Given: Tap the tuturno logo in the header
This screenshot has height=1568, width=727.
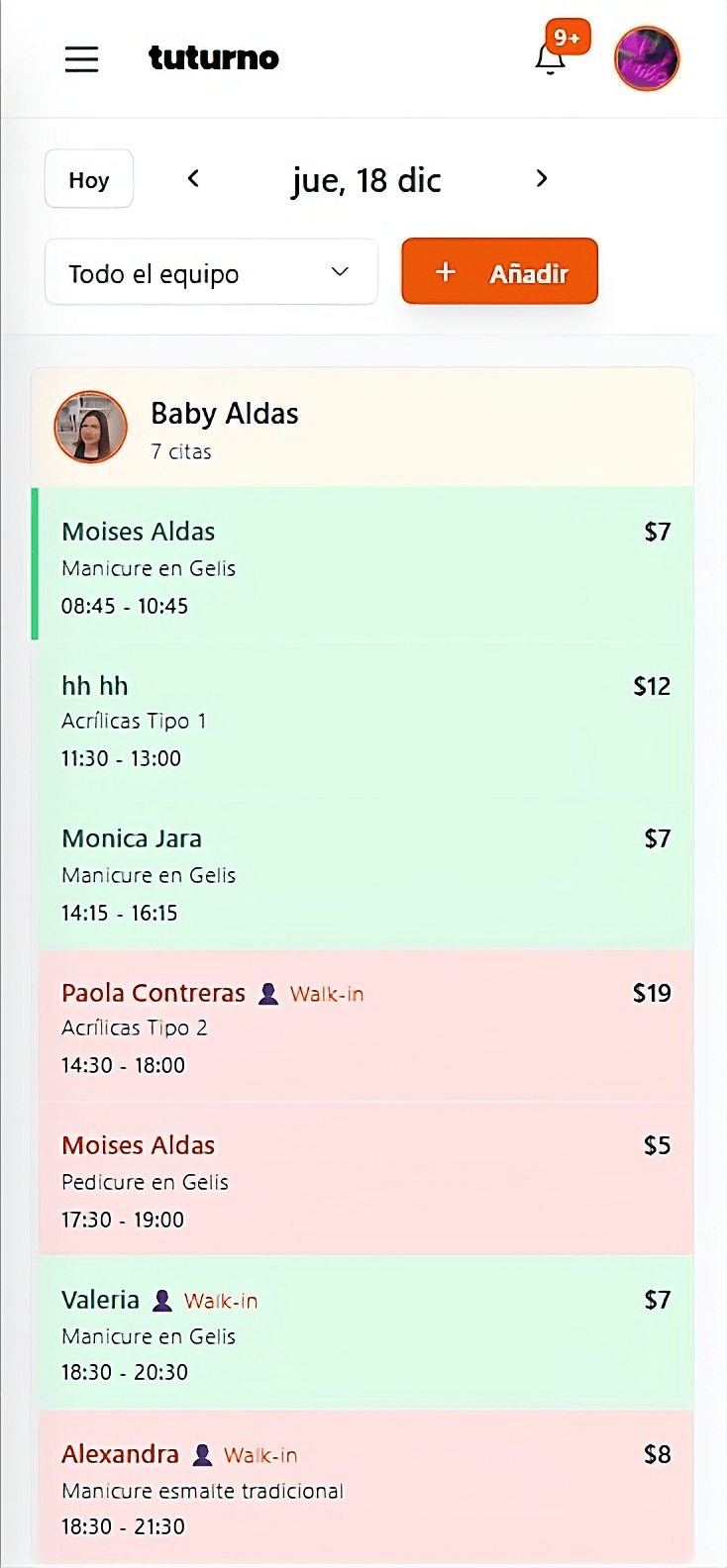Looking at the screenshot, I should tap(214, 58).
